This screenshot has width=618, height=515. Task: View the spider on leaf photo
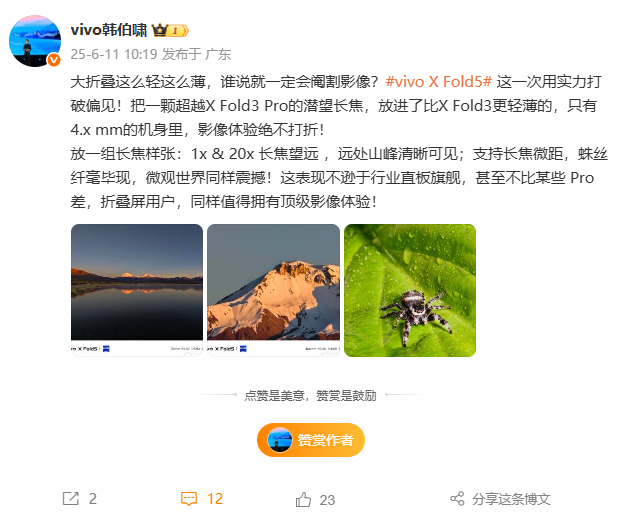click(x=409, y=290)
